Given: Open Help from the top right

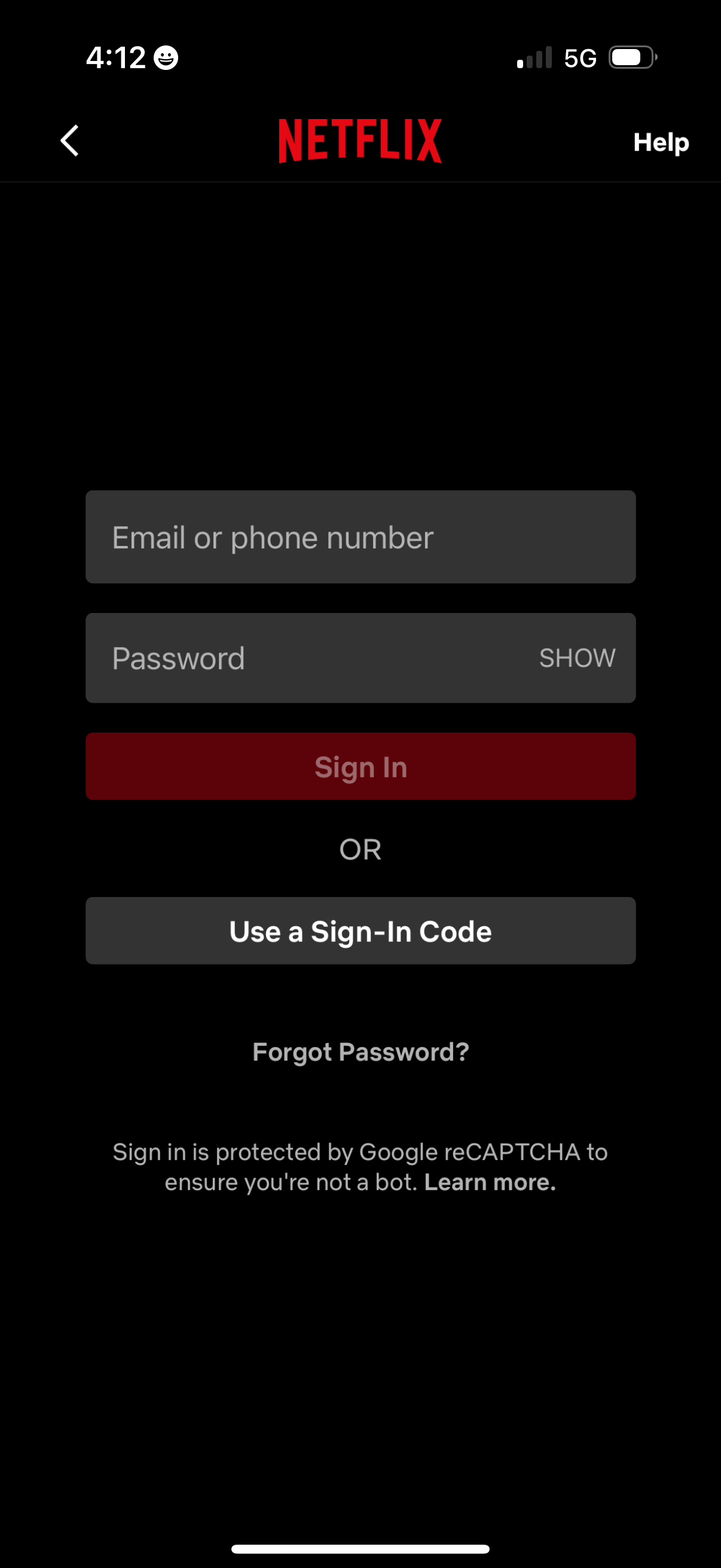Looking at the screenshot, I should point(661,142).
